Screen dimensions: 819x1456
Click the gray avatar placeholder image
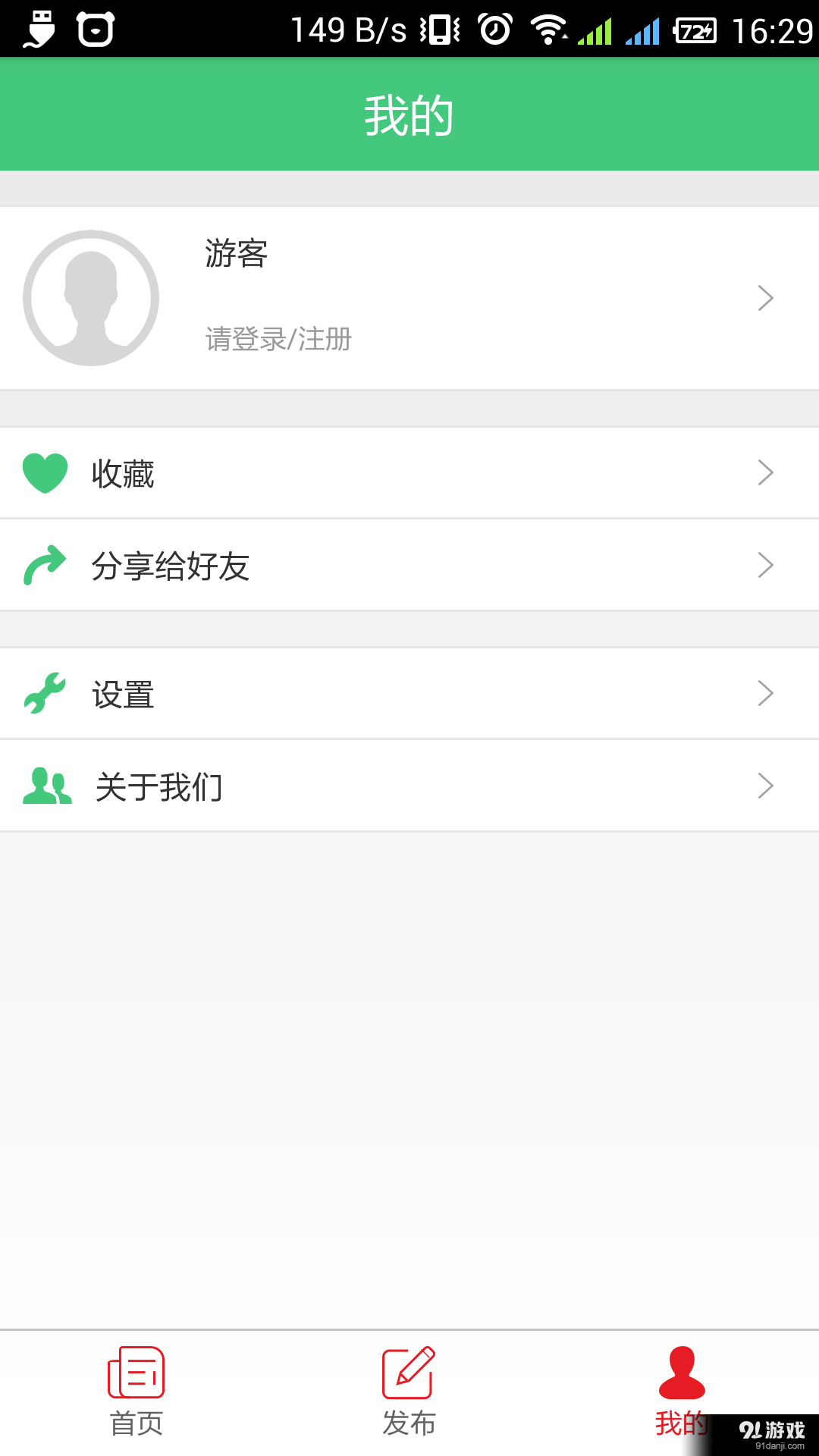[91, 297]
